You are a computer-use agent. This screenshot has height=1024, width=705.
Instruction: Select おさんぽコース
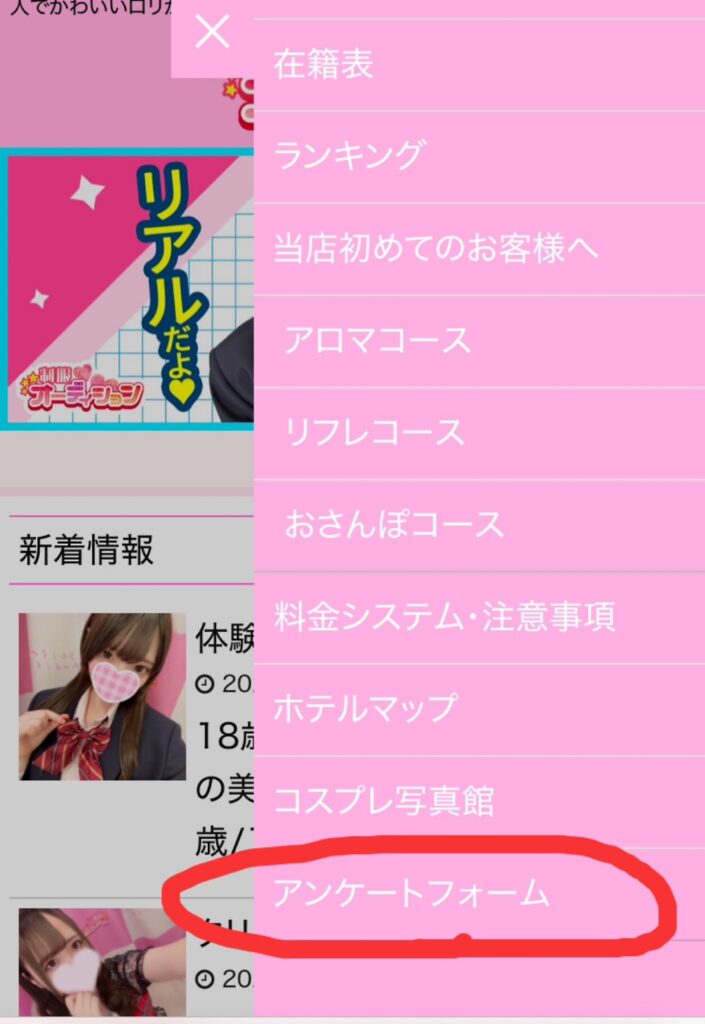[394, 525]
